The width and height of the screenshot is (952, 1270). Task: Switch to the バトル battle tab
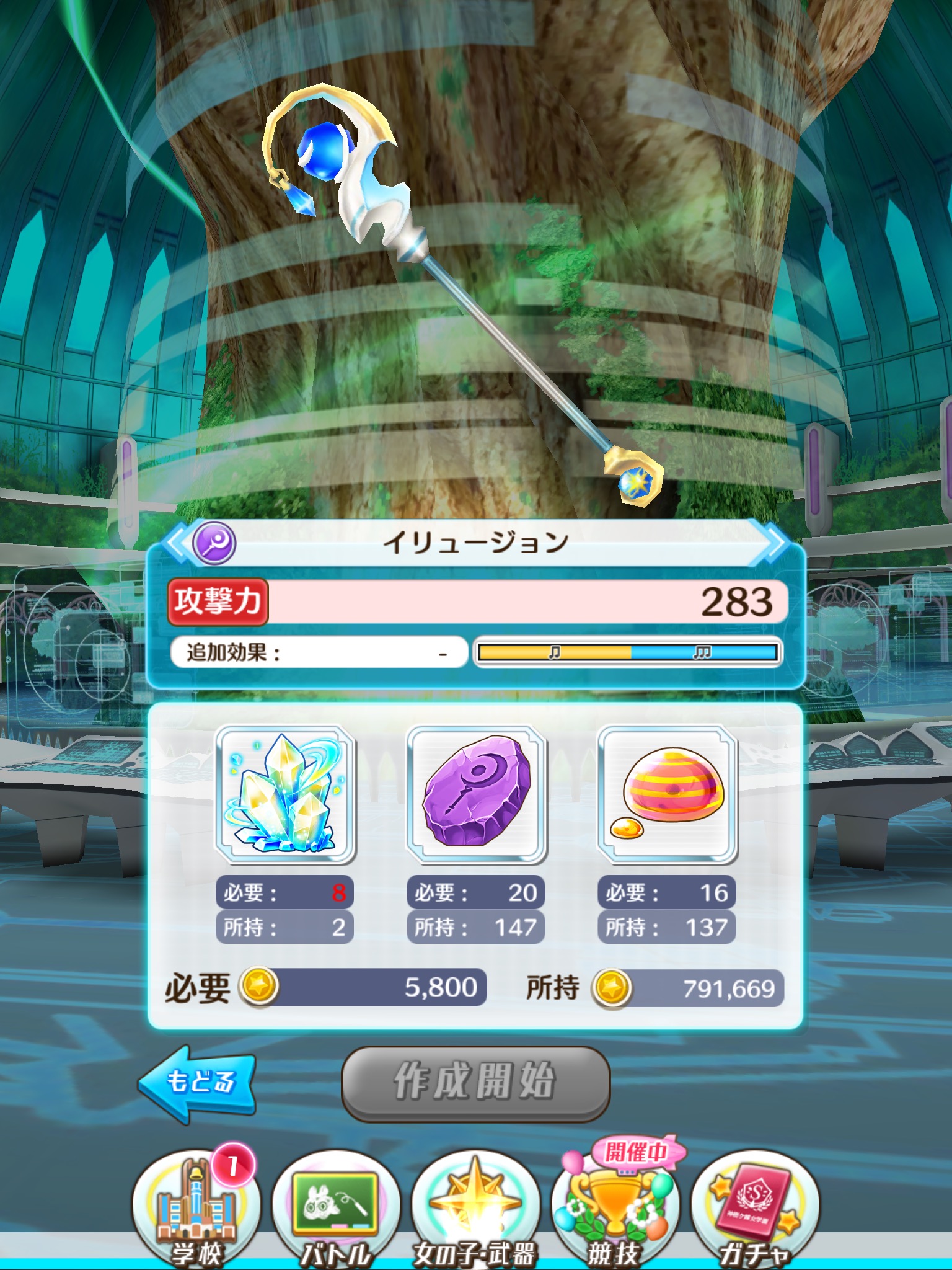click(336, 1209)
